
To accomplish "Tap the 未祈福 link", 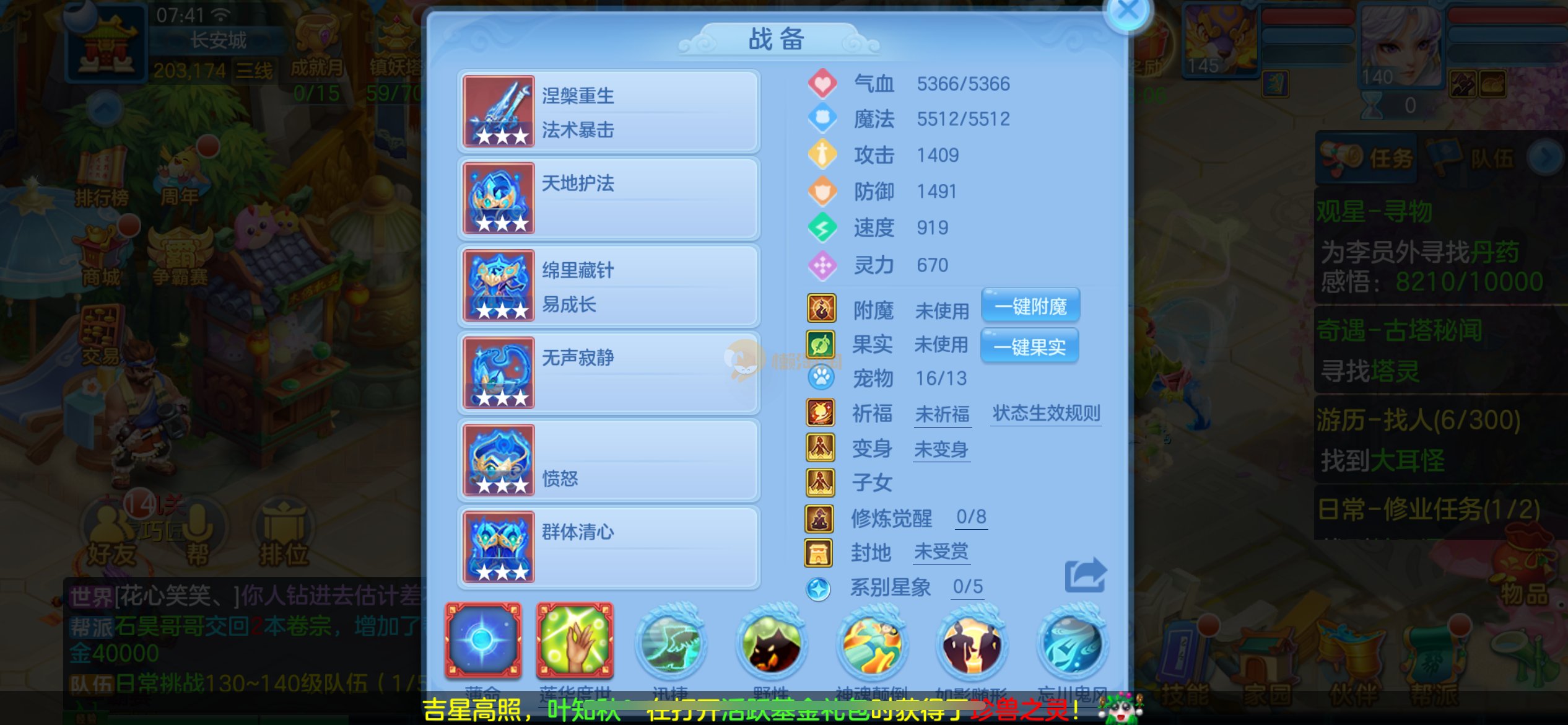I will click(943, 414).
